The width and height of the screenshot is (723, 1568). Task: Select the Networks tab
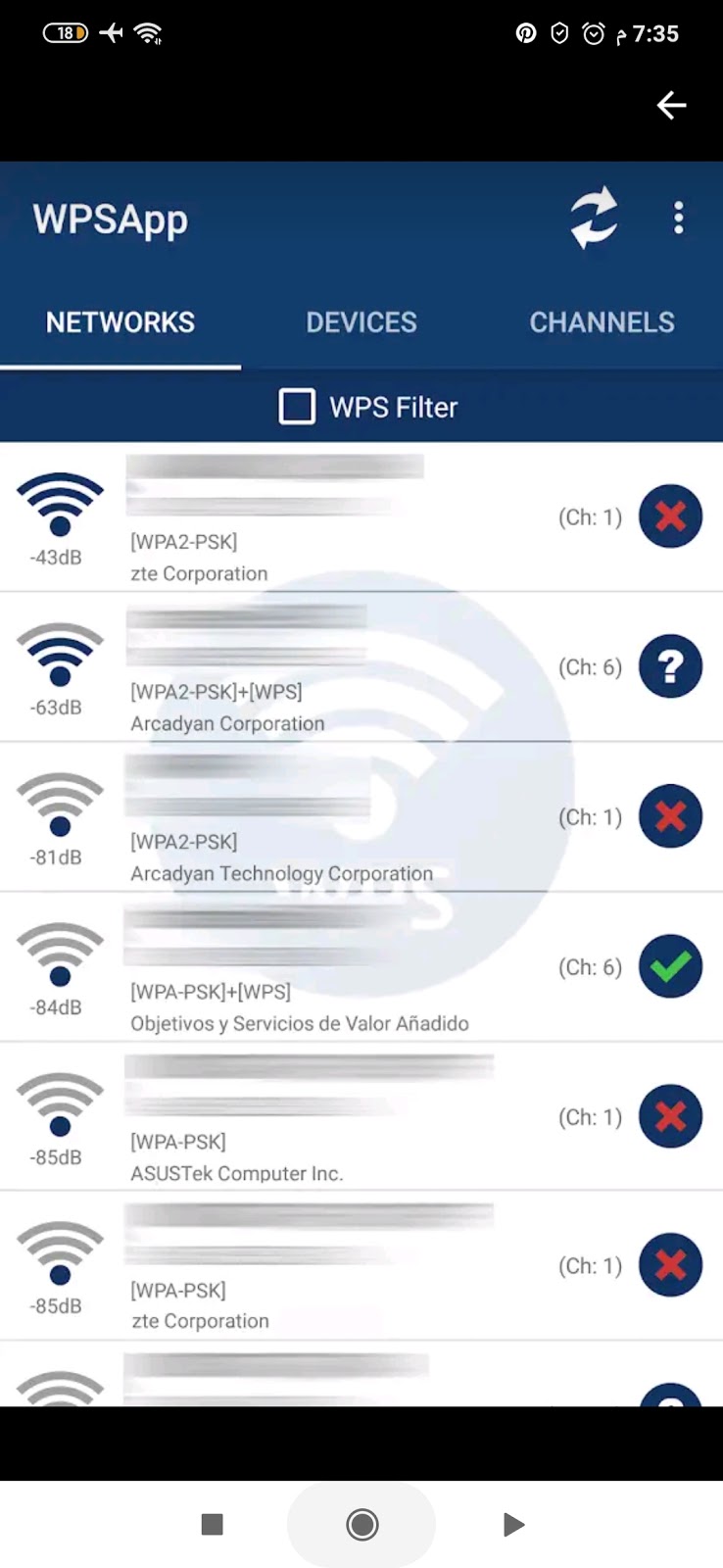tap(120, 322)
